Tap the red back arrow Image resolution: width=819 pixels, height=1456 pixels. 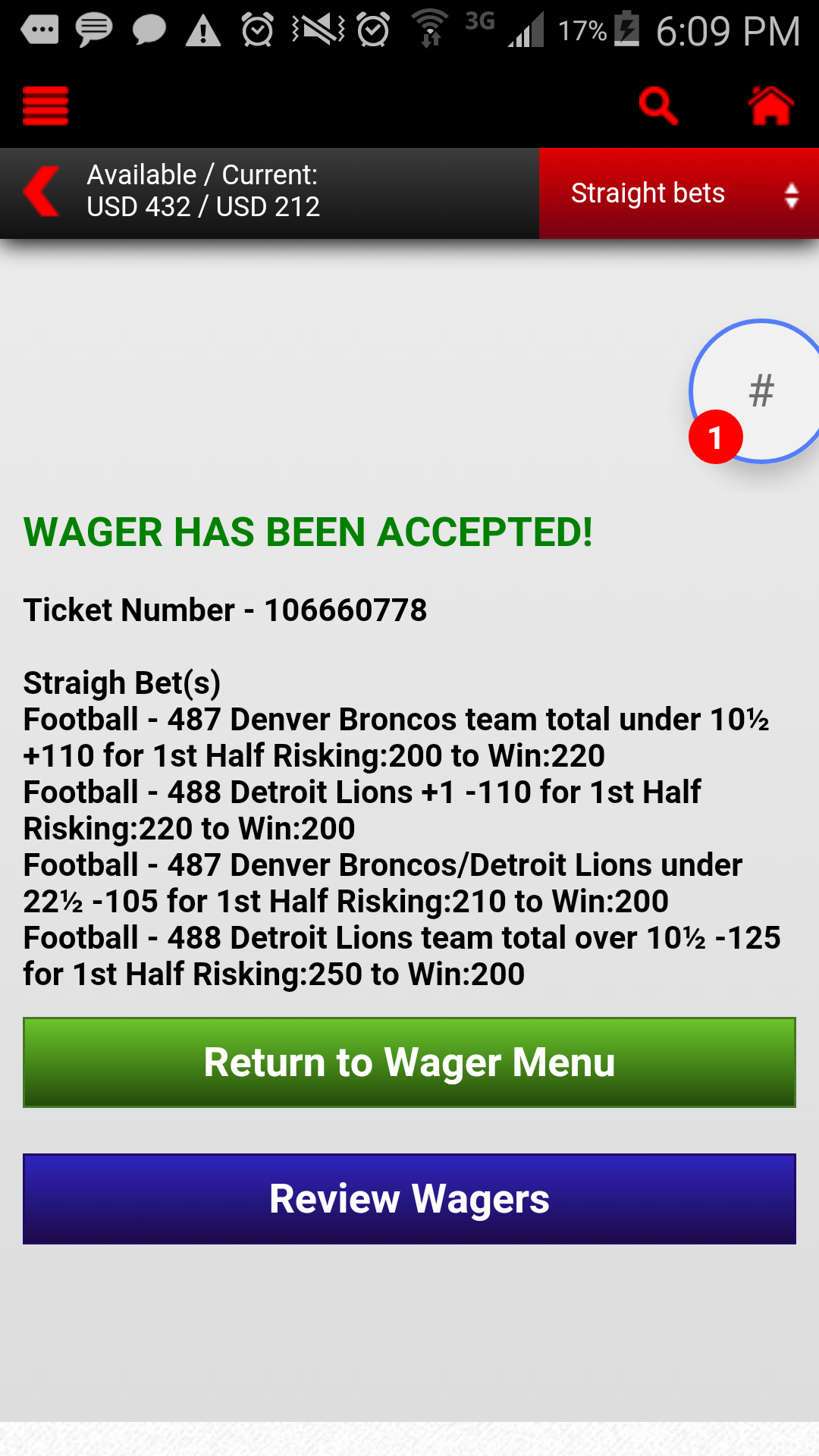[x=42, y=192]
